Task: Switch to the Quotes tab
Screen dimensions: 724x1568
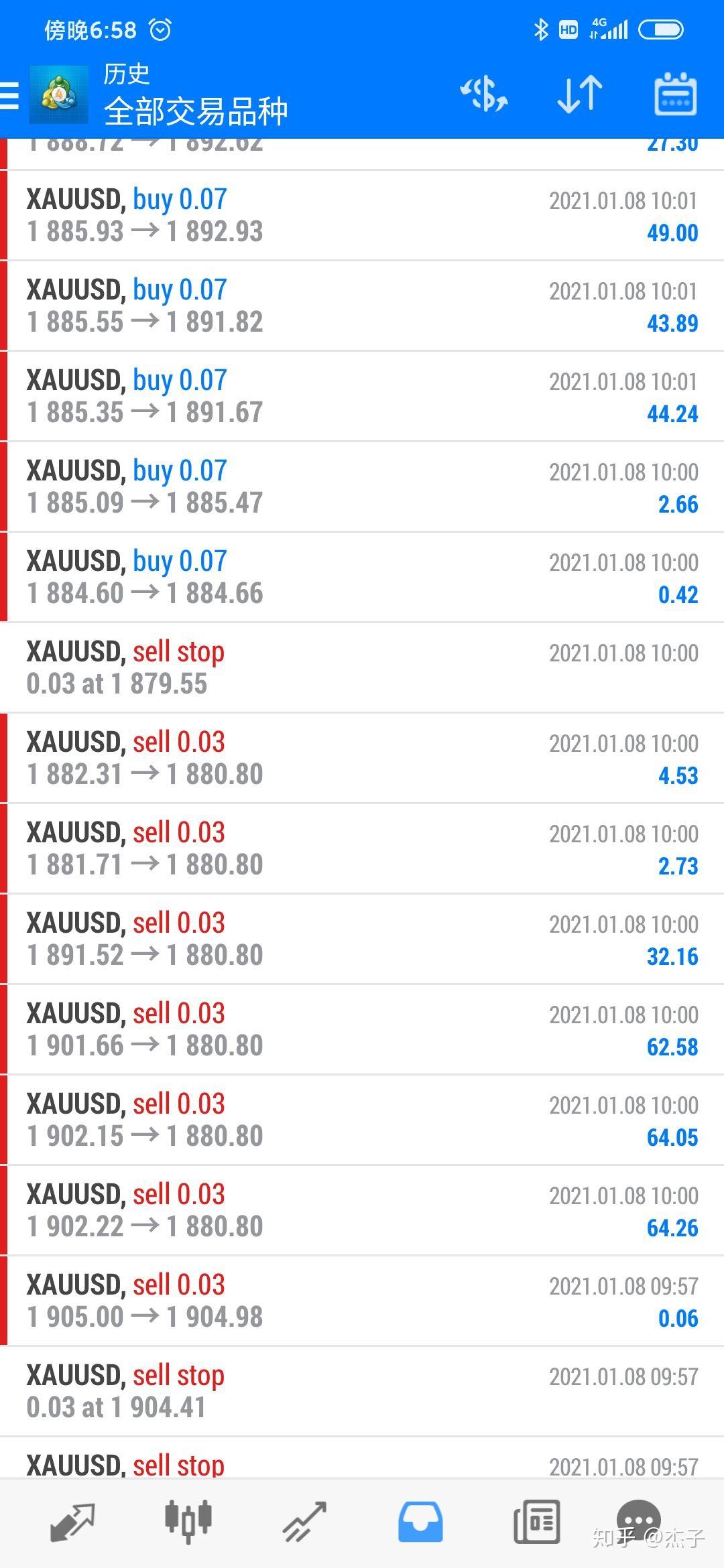Action: coord(72,1521)
